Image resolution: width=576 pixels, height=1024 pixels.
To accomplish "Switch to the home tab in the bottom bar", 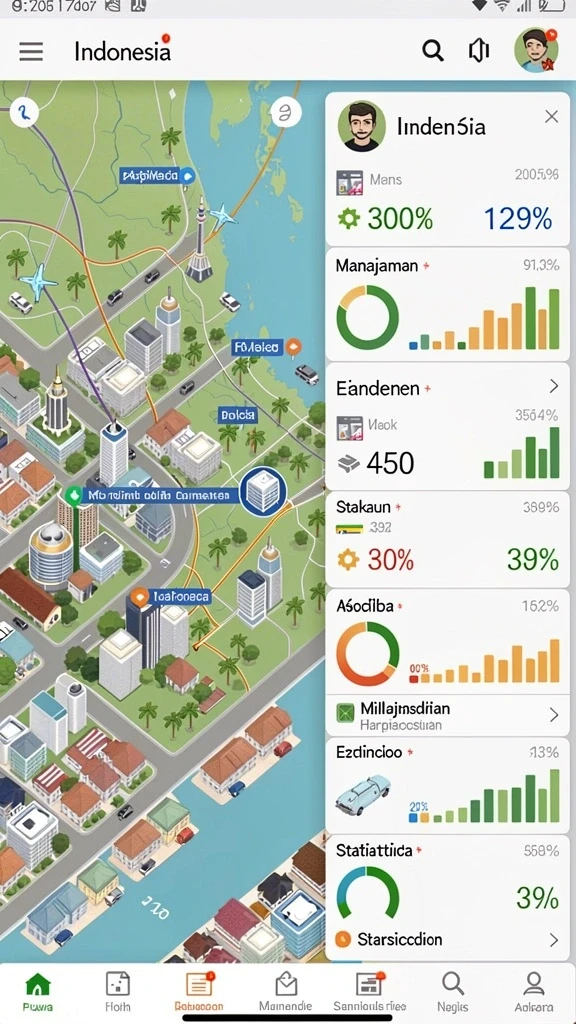I will [x=38, y=991].
